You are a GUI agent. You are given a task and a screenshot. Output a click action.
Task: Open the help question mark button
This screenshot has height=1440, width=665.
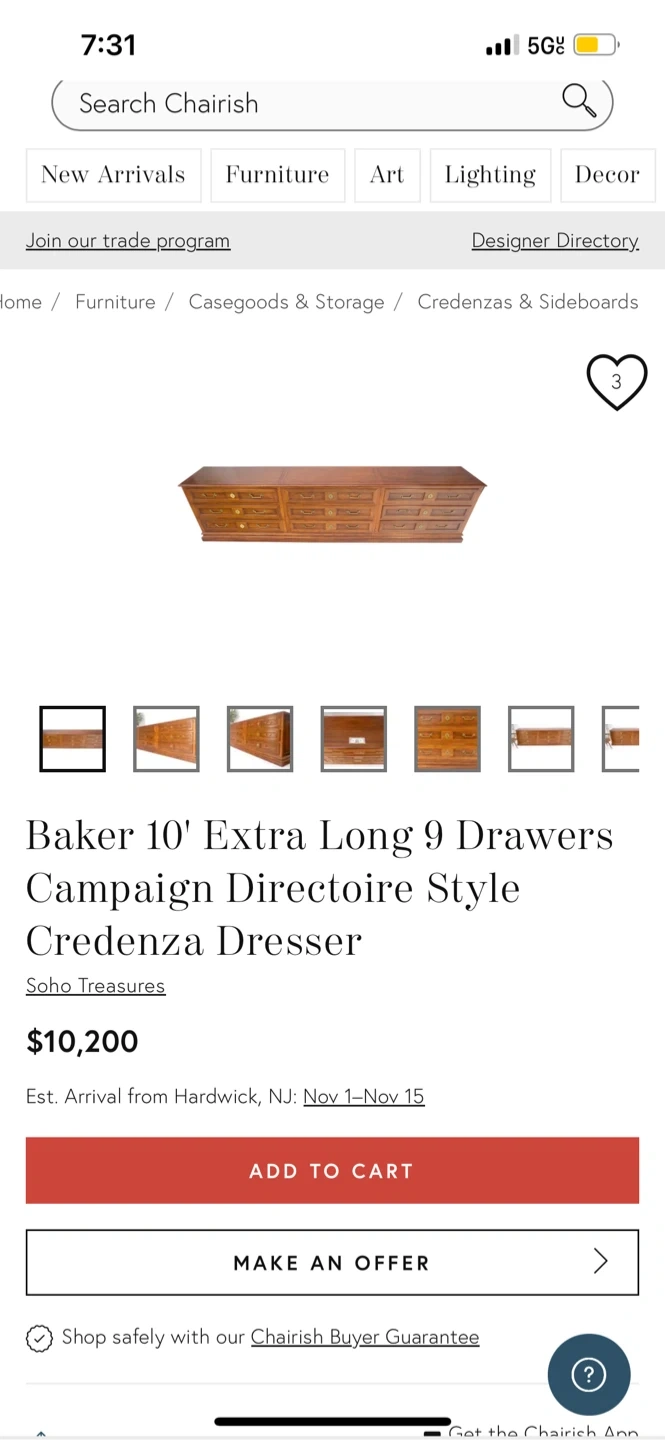click(589, 1375)
